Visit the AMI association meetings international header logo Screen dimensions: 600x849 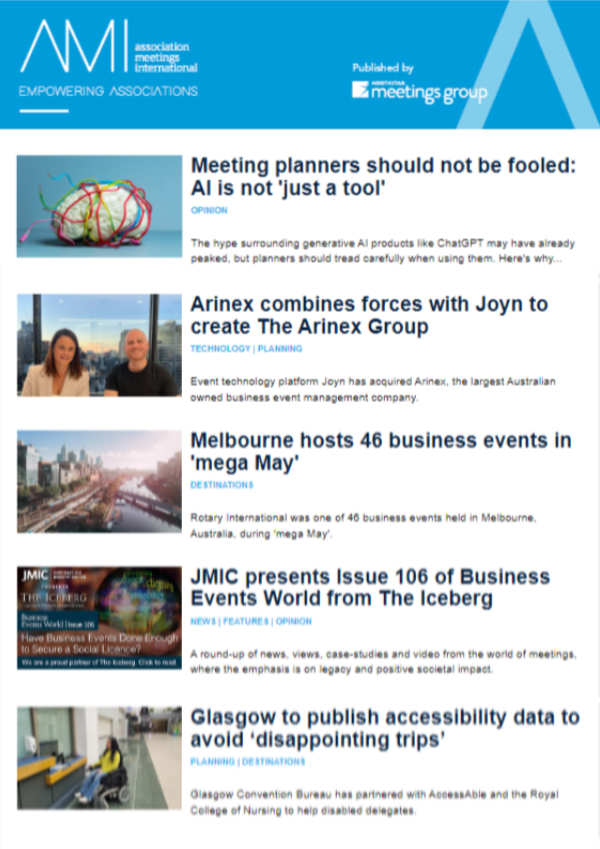(109, 62)
